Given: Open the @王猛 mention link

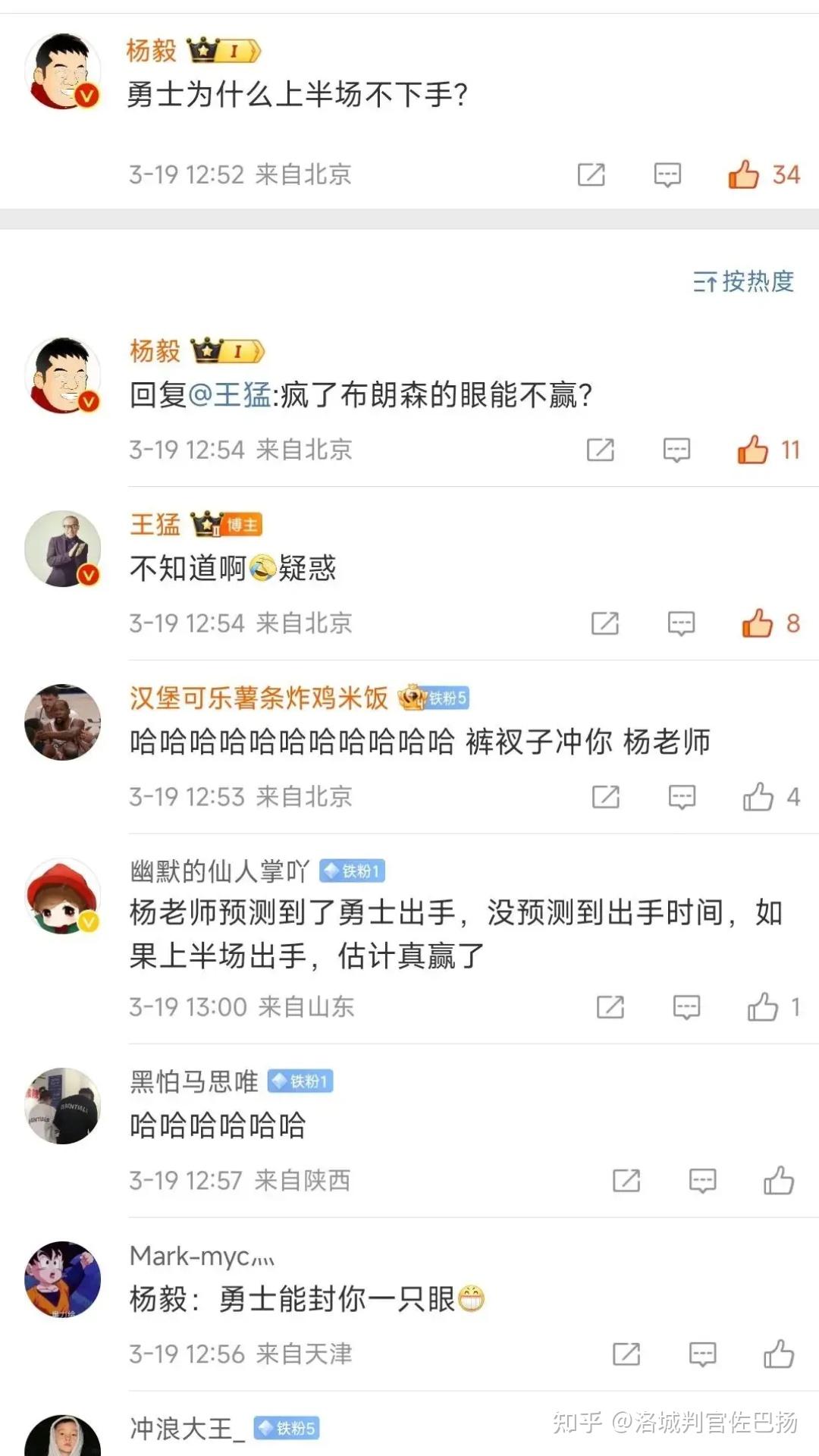Looking at the screenshot, I should 229,395.
